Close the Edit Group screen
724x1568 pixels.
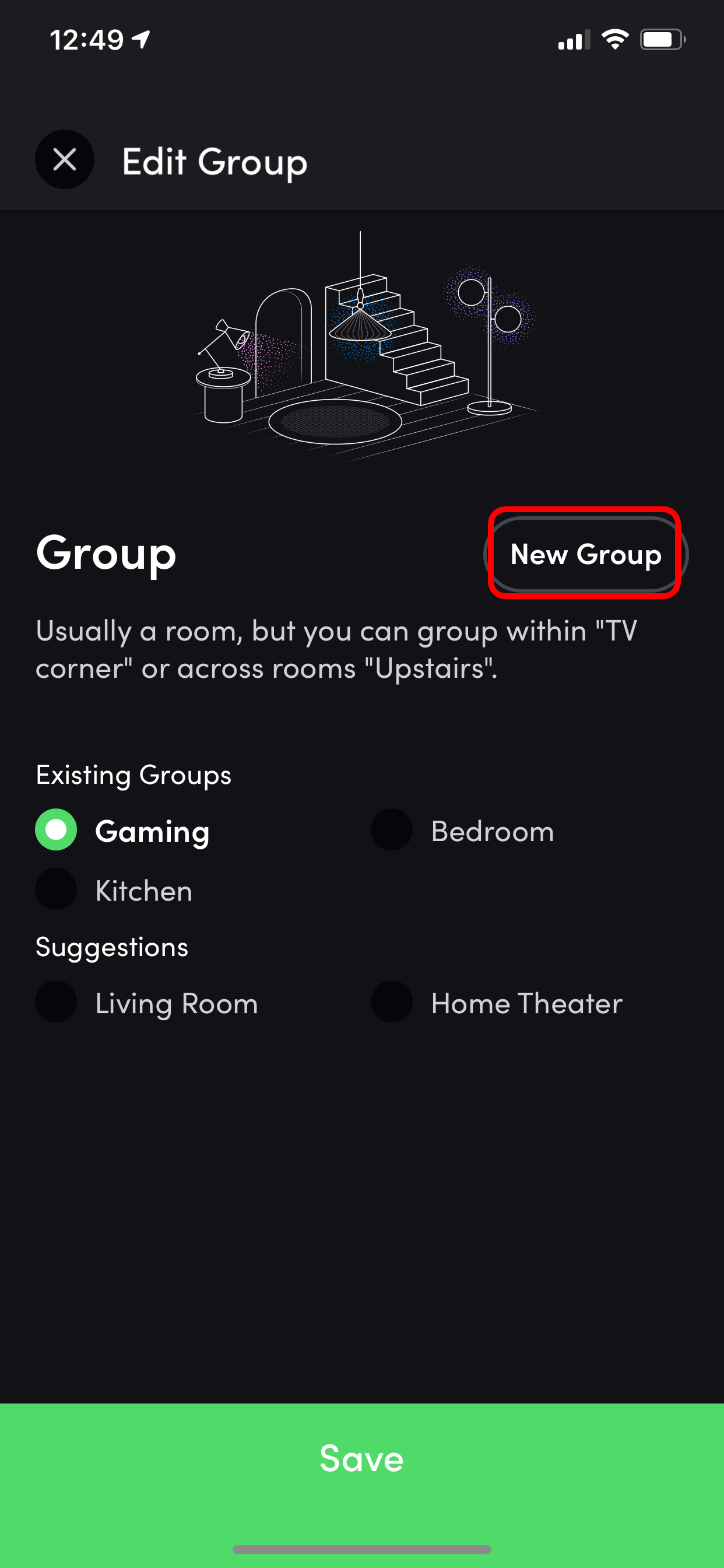(x=65, y=159)
